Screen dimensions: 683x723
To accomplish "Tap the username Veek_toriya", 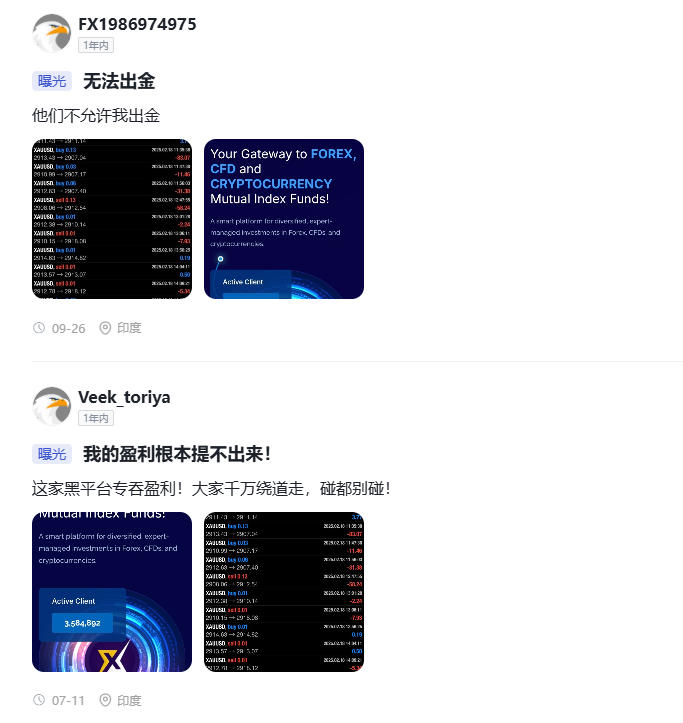I will 124,397.
